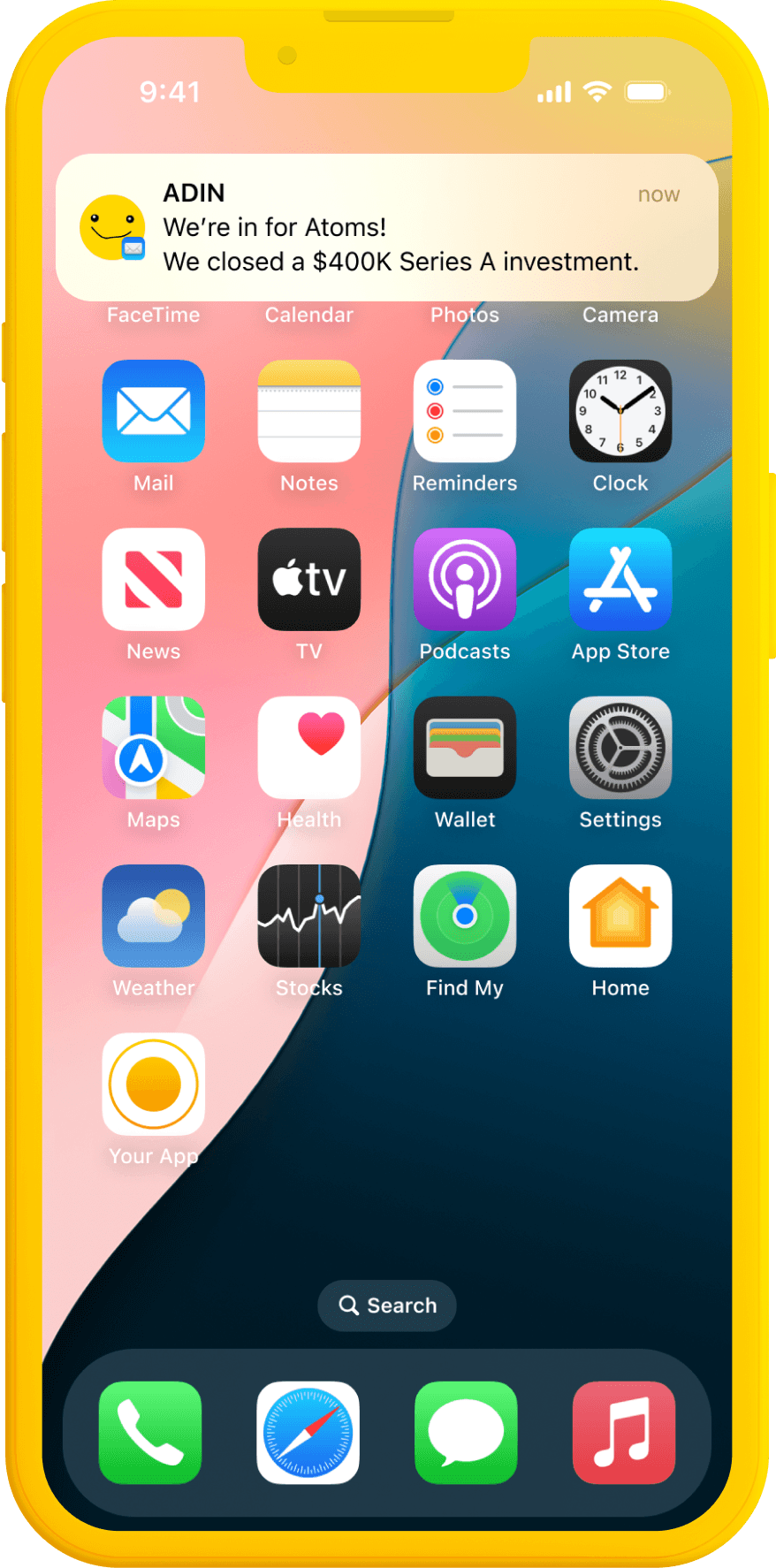
Task: Open Wallet
Action: click(x=465, y=748)
